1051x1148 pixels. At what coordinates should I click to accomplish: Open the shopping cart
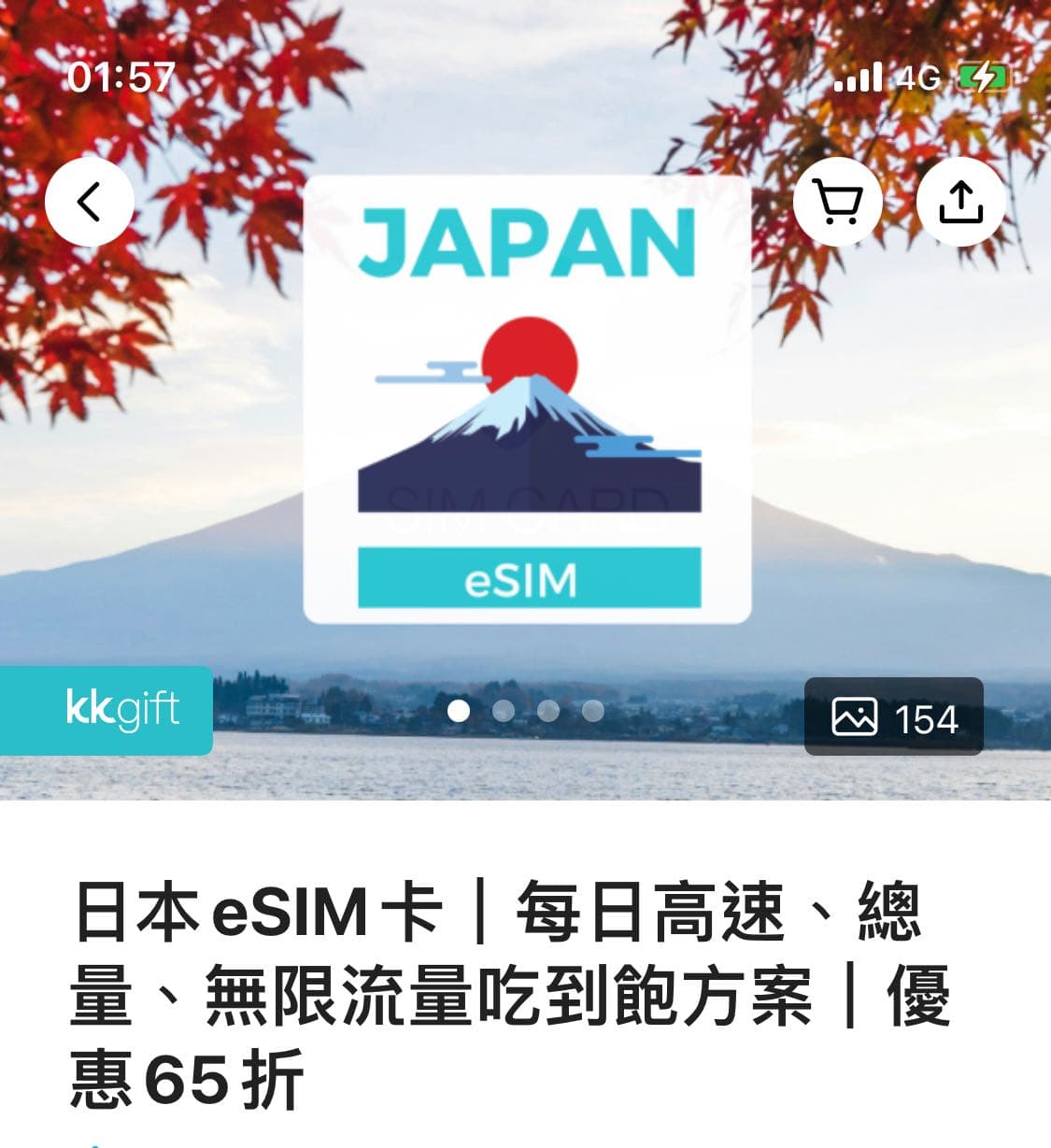(x=838, y=202)
